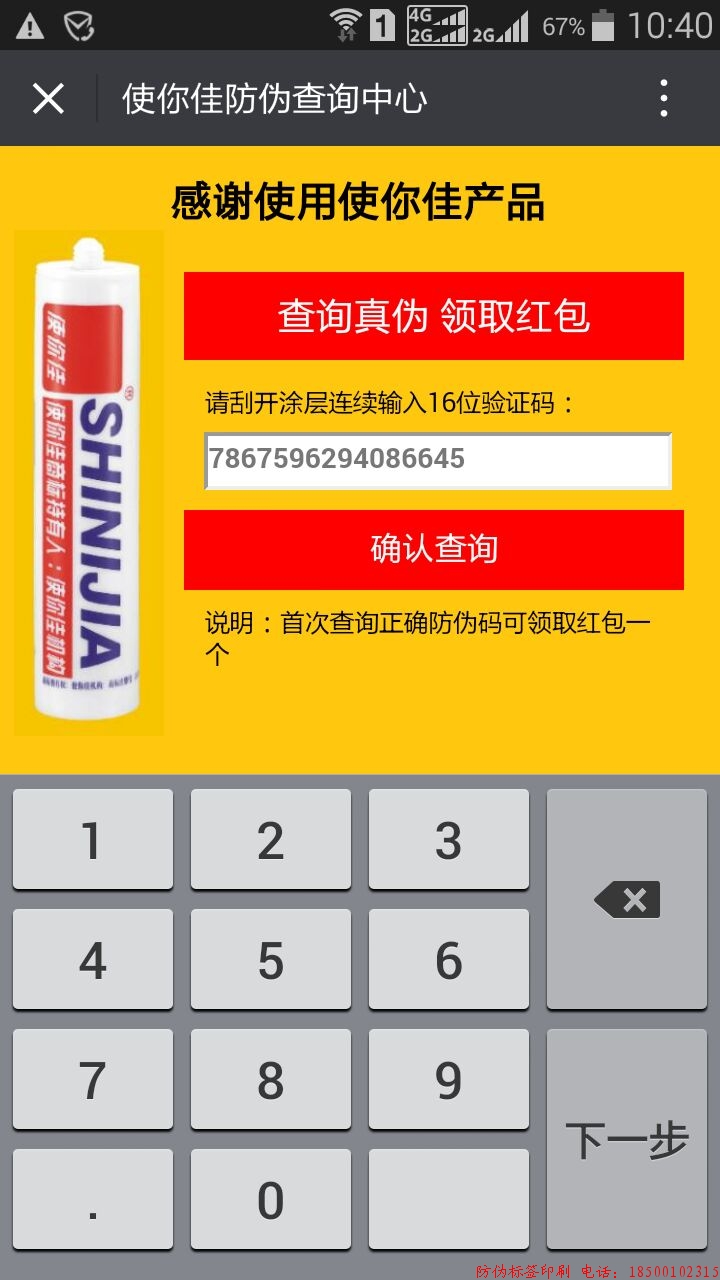This screenshot has width=720, height=1280.
Task: Enter digit 8 on the keypad
Action: [x=270, y=1080]
